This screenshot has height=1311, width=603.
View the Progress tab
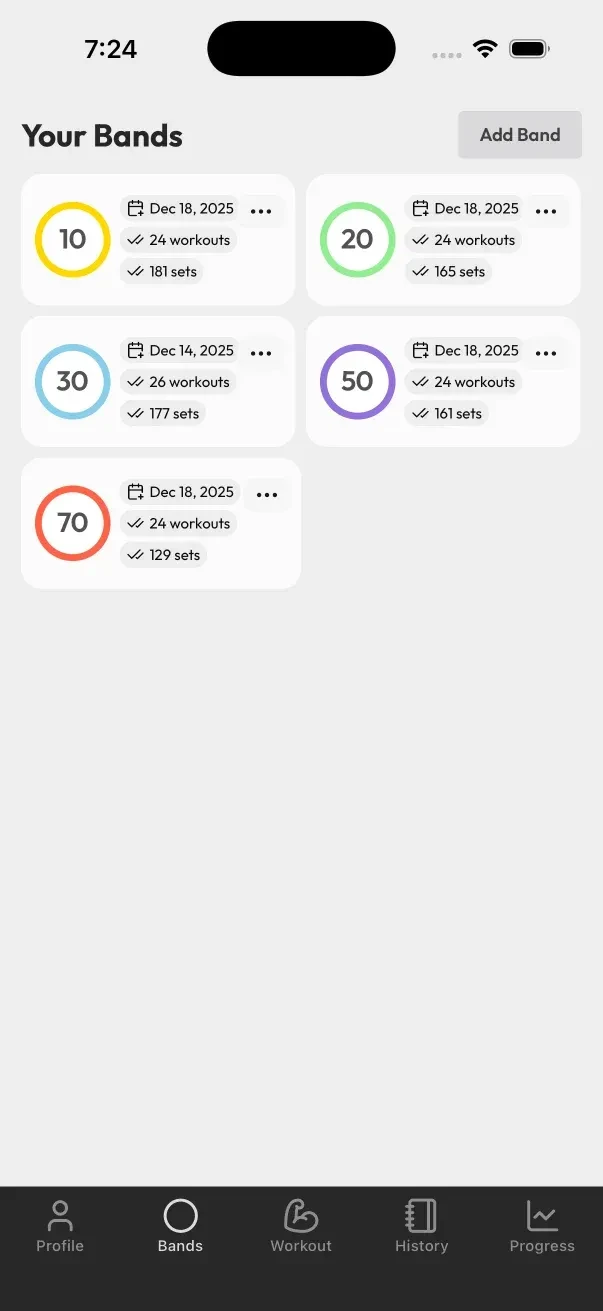click(542, 1227)
